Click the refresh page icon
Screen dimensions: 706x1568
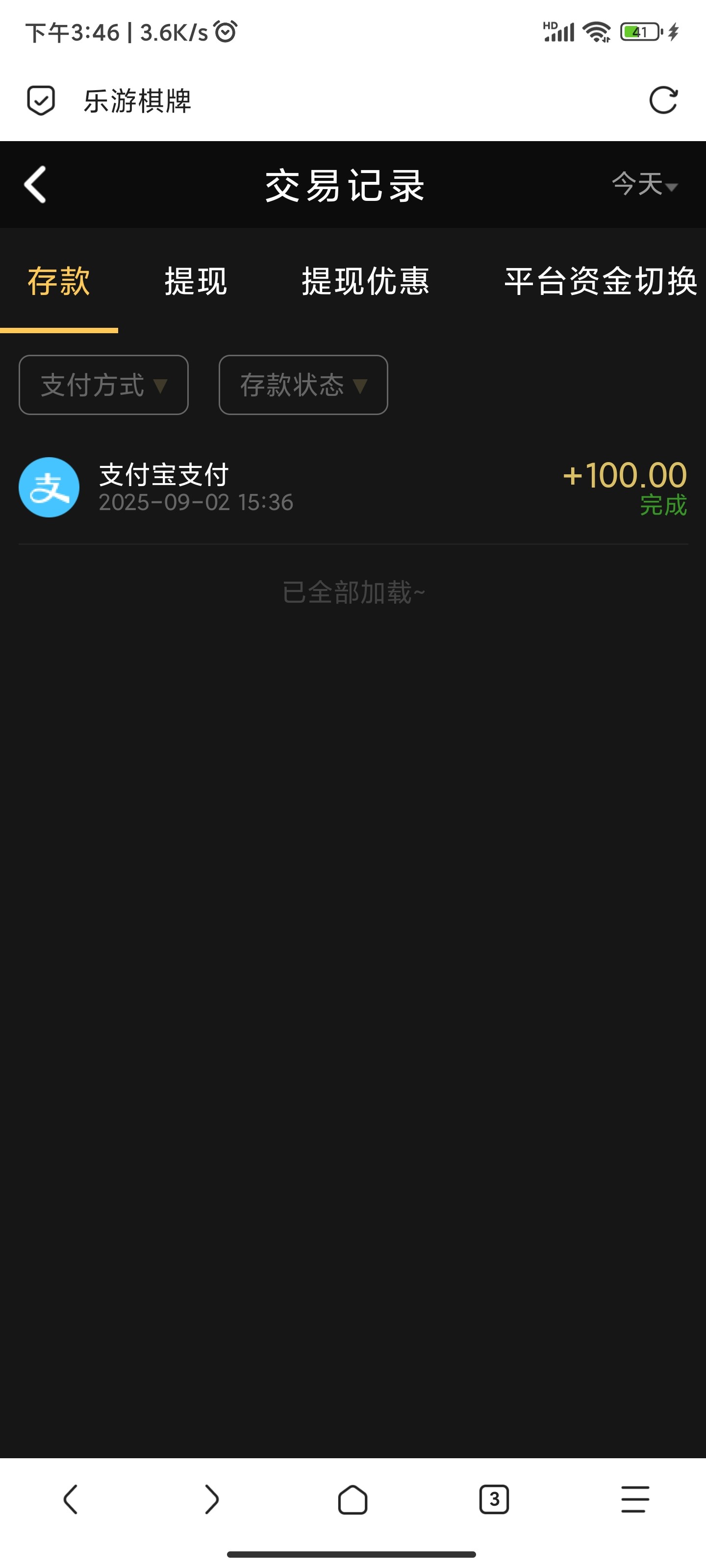(x=665, y=101)
